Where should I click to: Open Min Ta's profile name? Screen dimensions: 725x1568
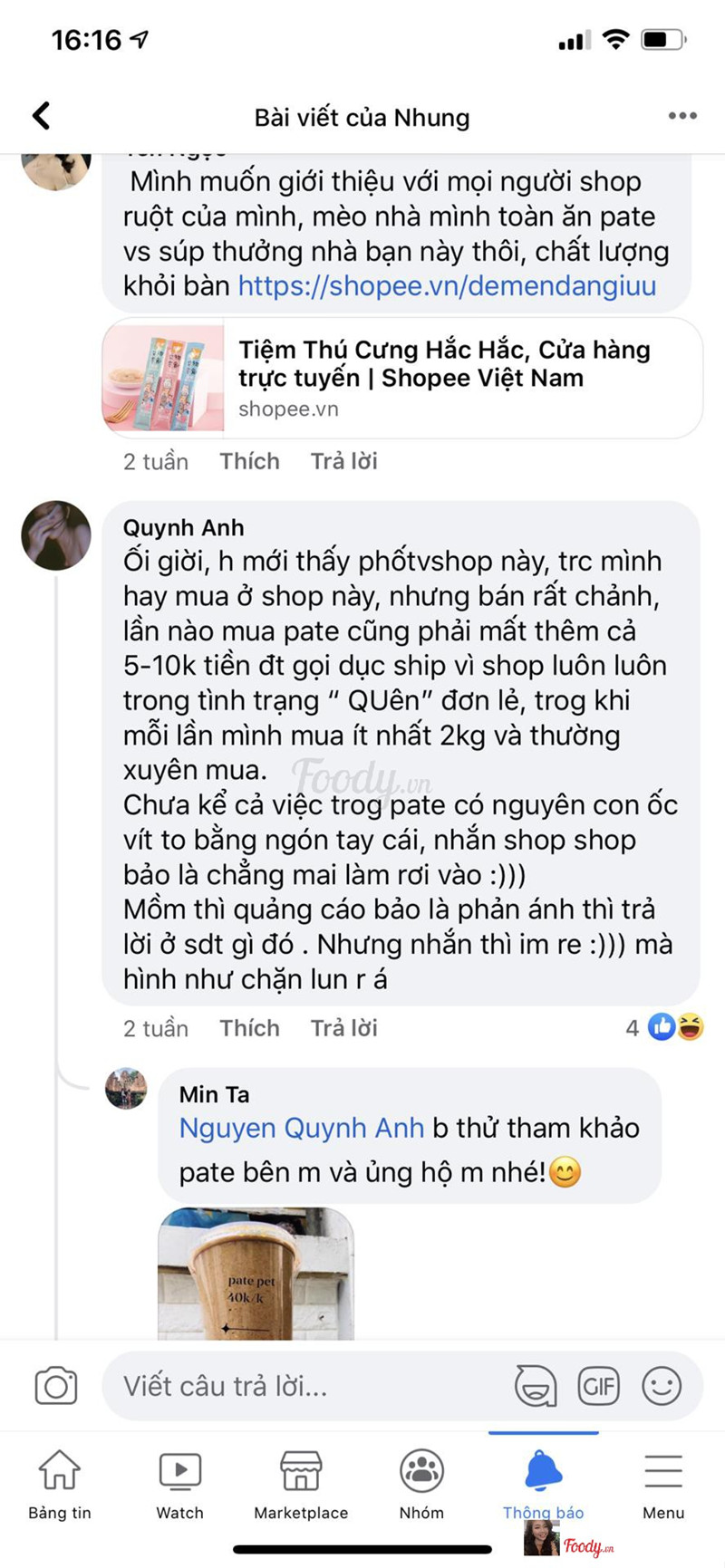click(x=214, y=1094)
